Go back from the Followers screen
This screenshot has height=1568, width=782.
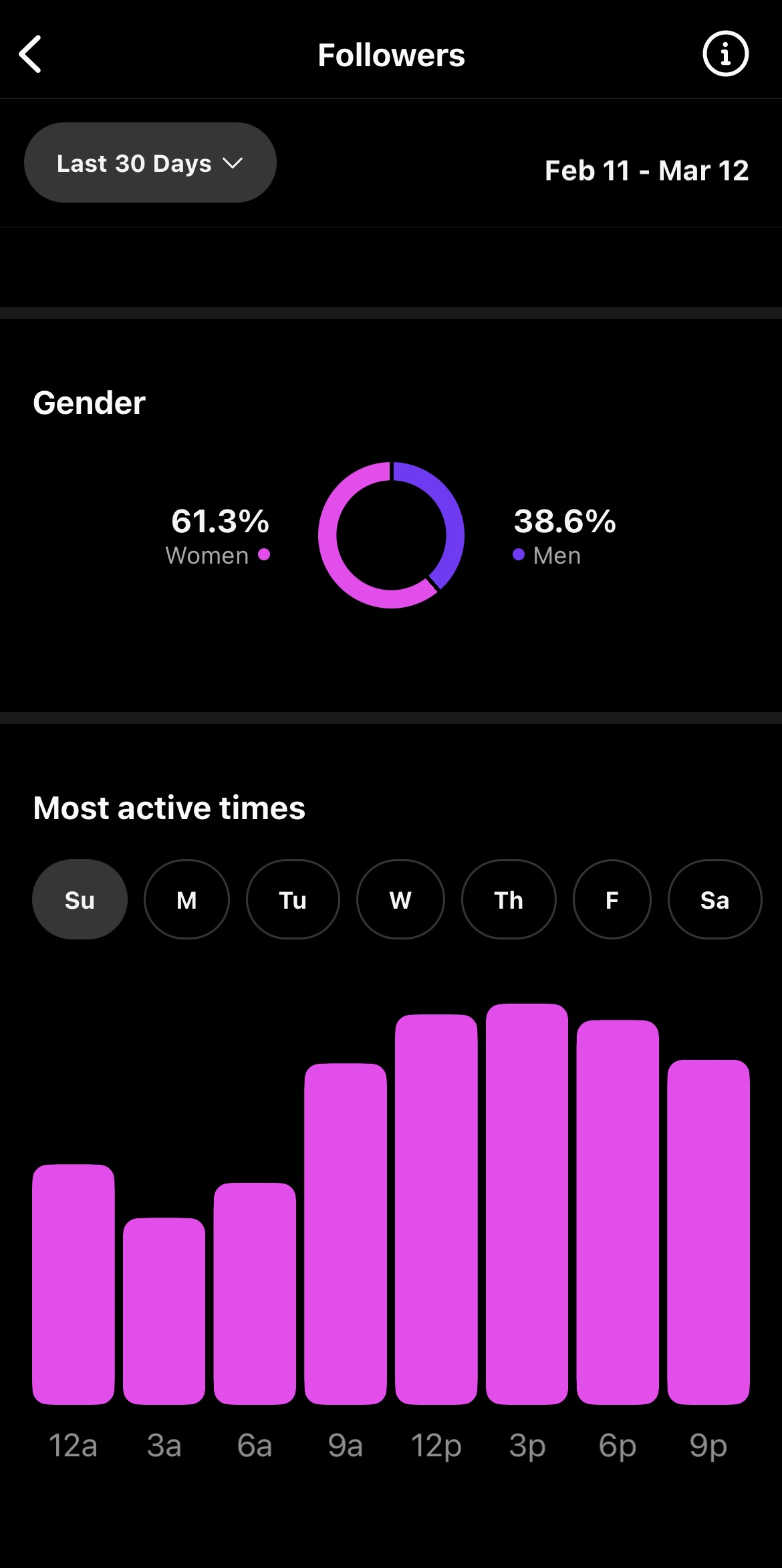click(x=31, y=54)
